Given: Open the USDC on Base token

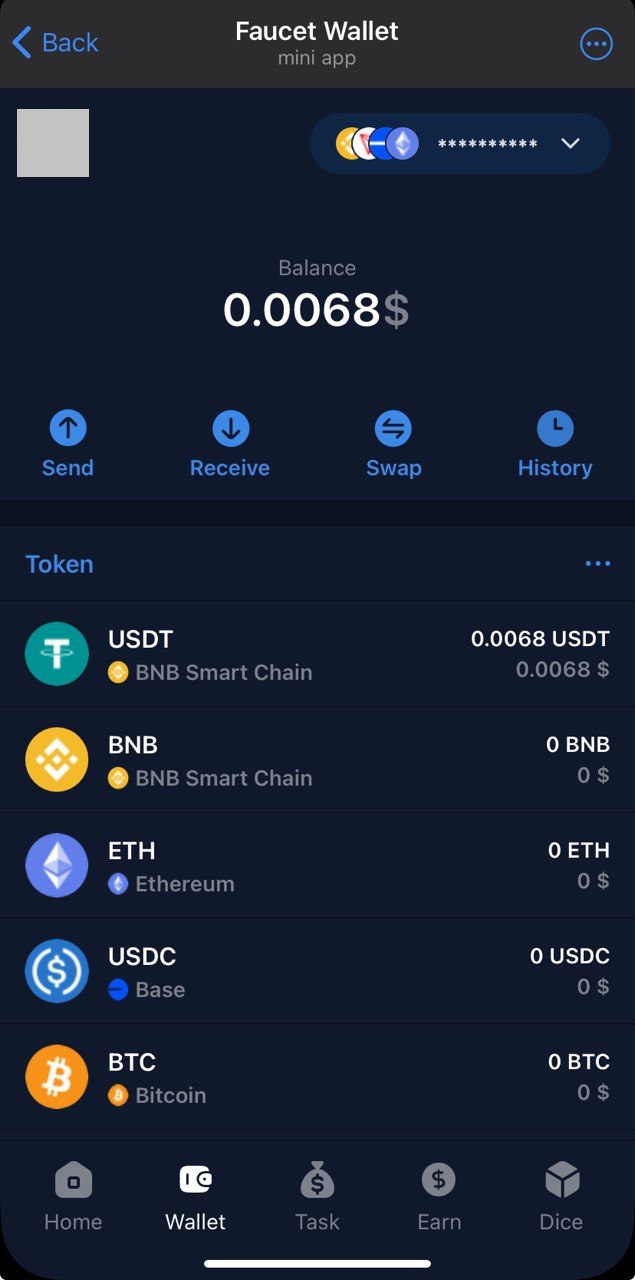Looking at the screenshot, I should [x=317, y=972].
